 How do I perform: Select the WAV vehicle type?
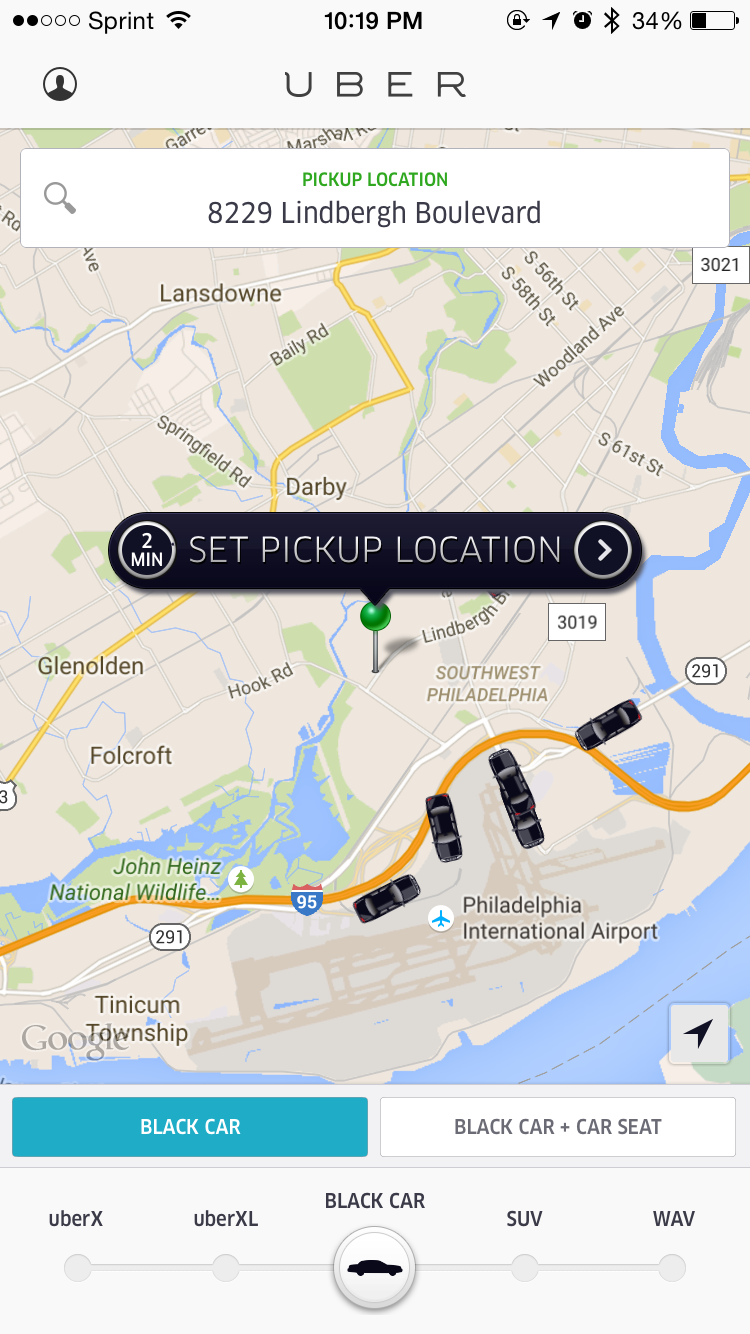pyautogui.click(x=673, y=1244)
